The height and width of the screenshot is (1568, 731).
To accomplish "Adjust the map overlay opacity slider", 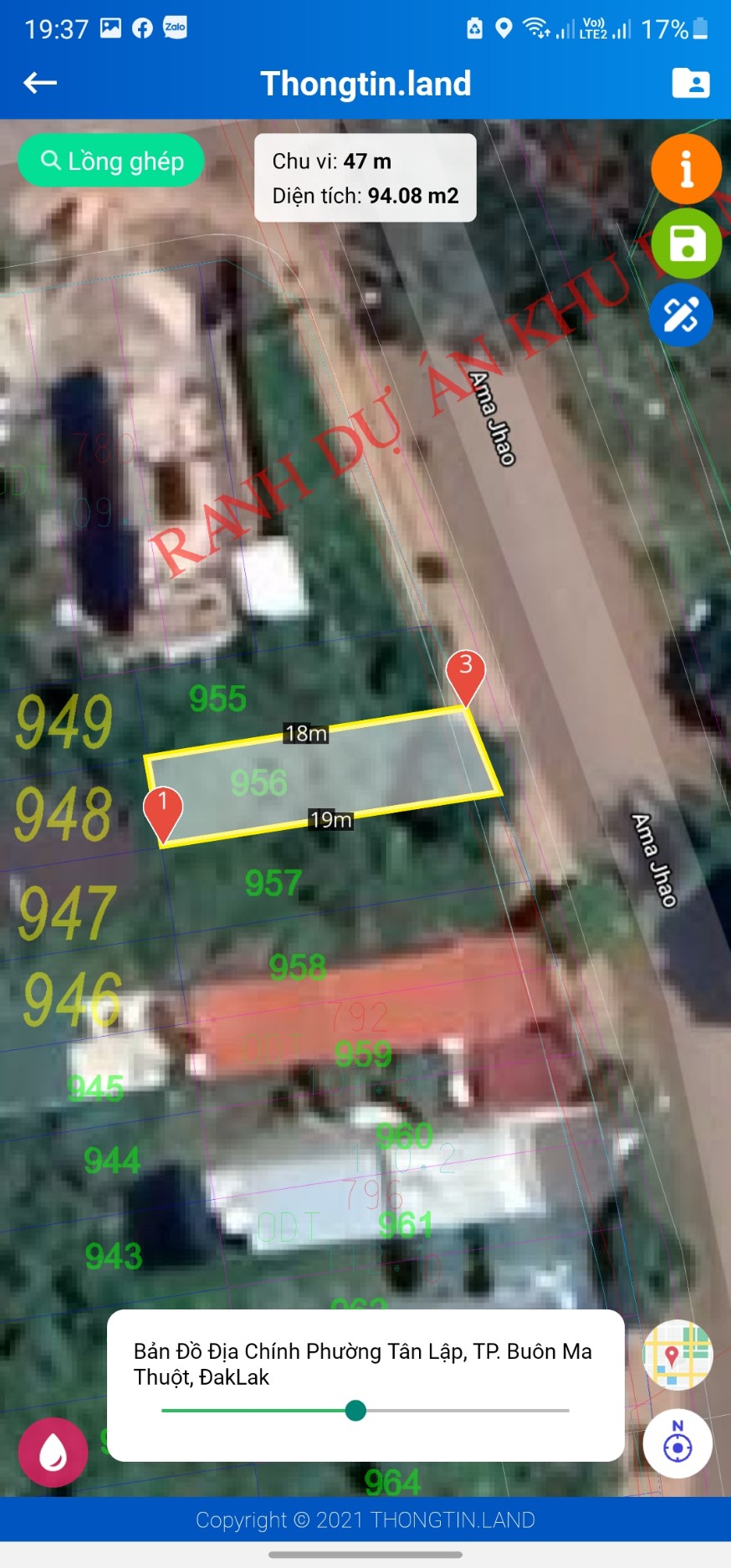I will coord(355,1411).
